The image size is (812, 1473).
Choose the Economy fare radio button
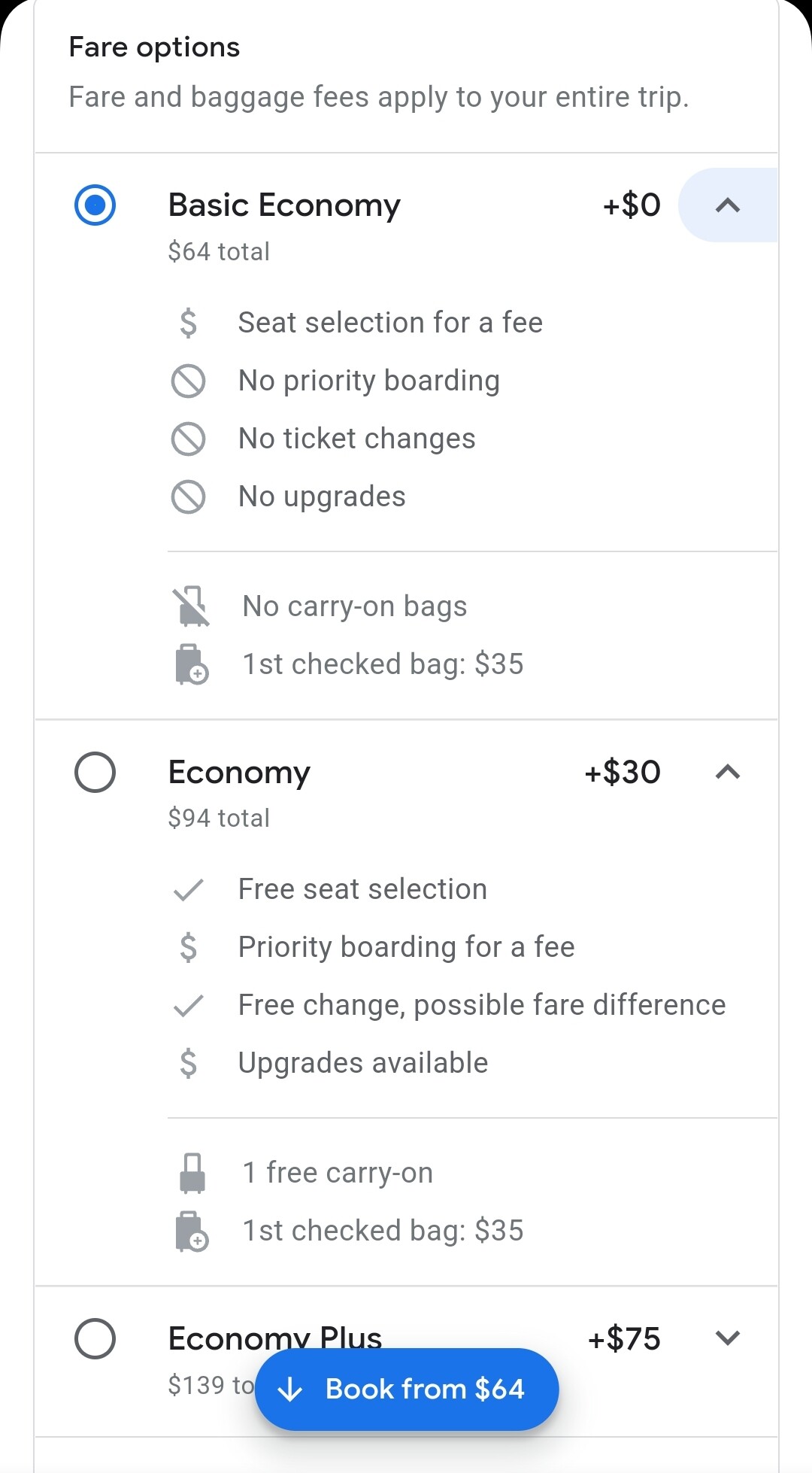(x=95, y=772)
